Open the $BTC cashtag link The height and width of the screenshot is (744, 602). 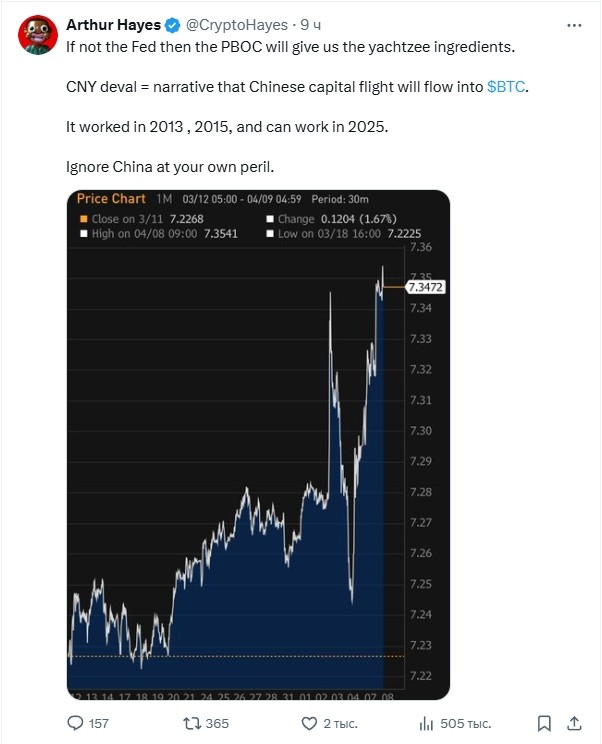[x=505, y=88]
